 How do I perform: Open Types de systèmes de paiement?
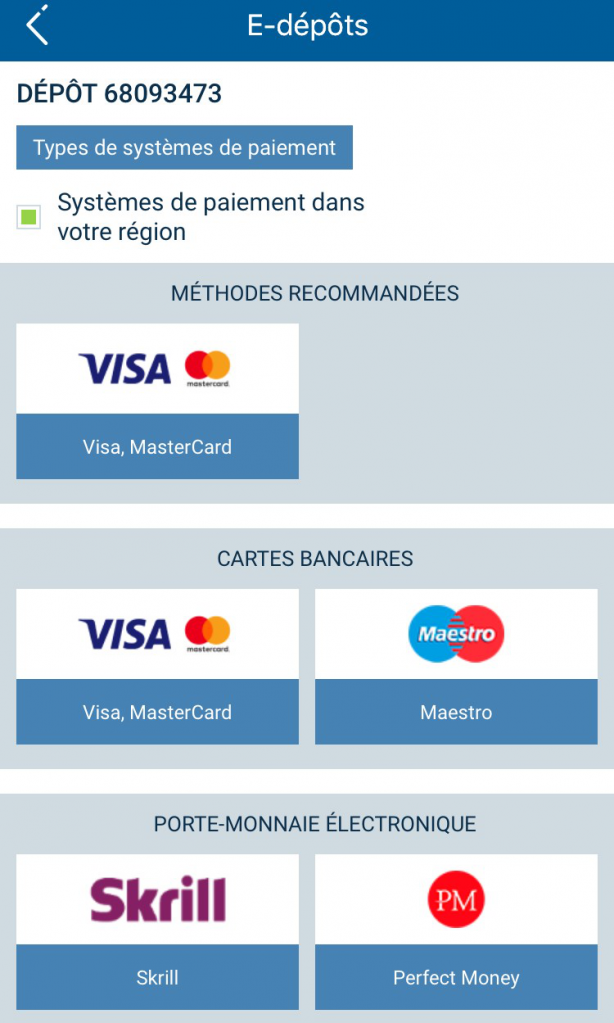185,147
